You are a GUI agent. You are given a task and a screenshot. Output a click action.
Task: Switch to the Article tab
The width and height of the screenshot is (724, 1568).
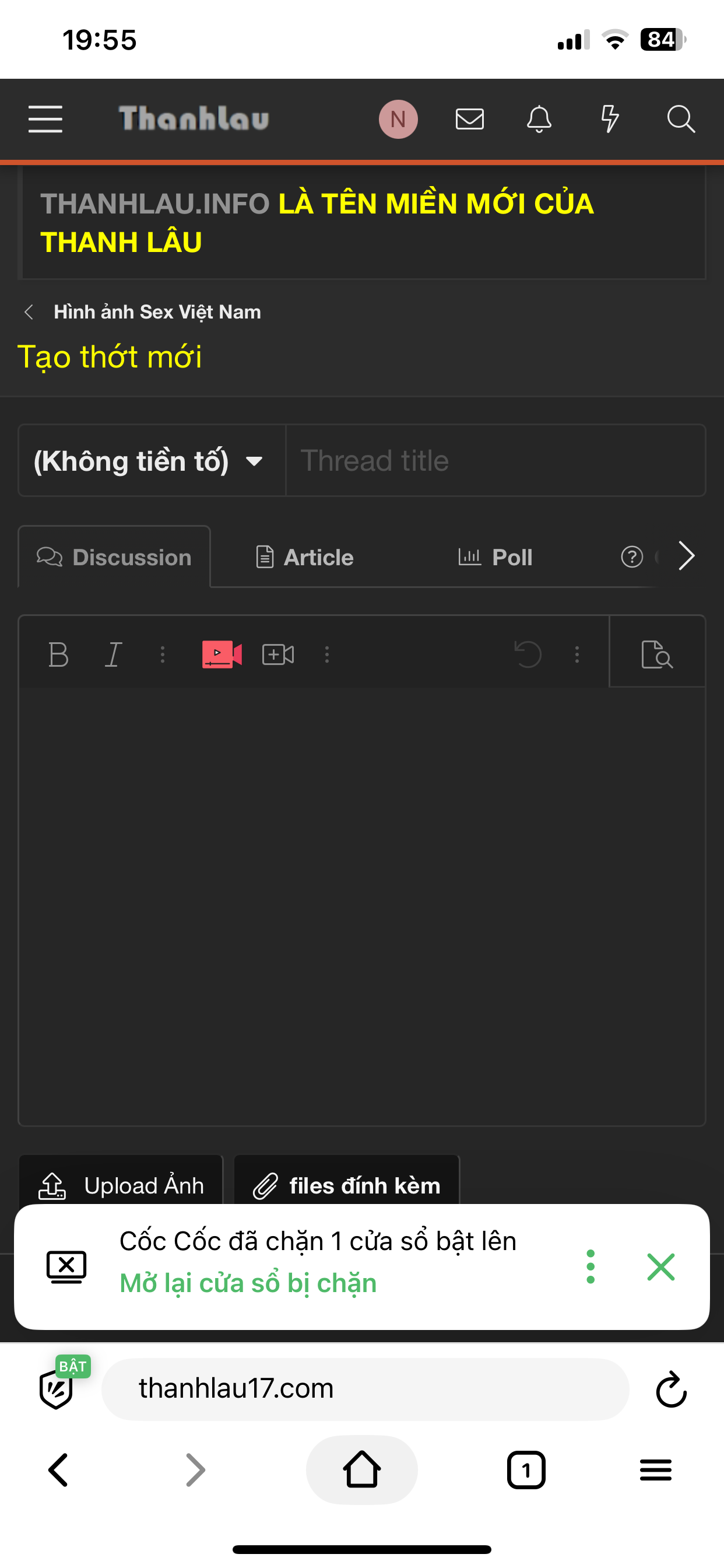(x=305, y=557)
